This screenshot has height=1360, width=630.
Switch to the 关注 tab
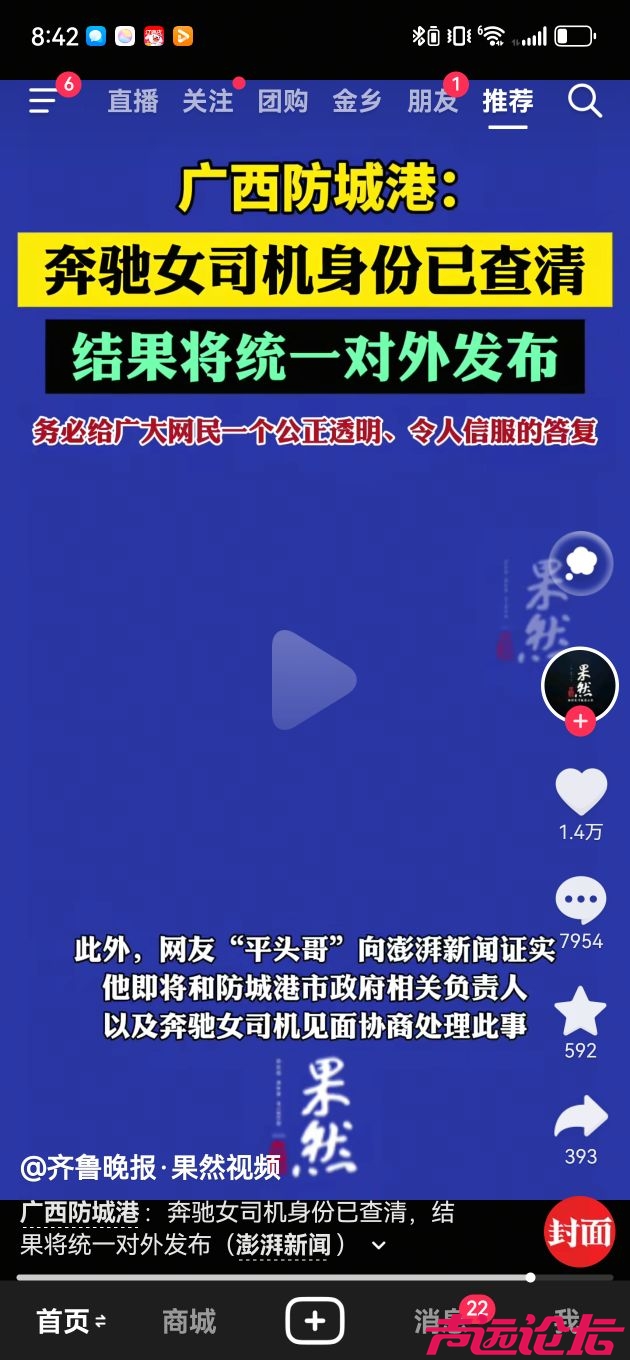(207, 101)
